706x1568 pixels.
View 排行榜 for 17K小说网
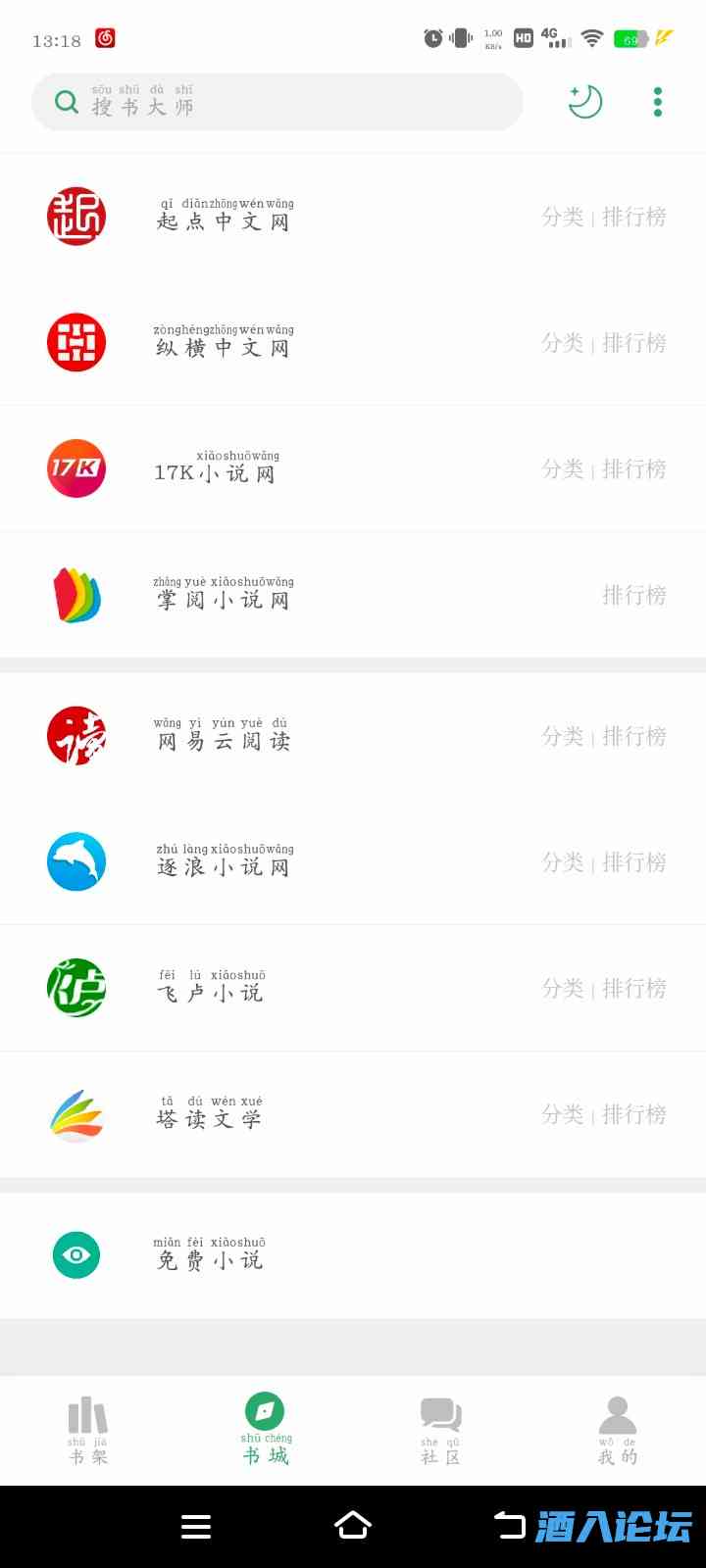pos(634,469)
